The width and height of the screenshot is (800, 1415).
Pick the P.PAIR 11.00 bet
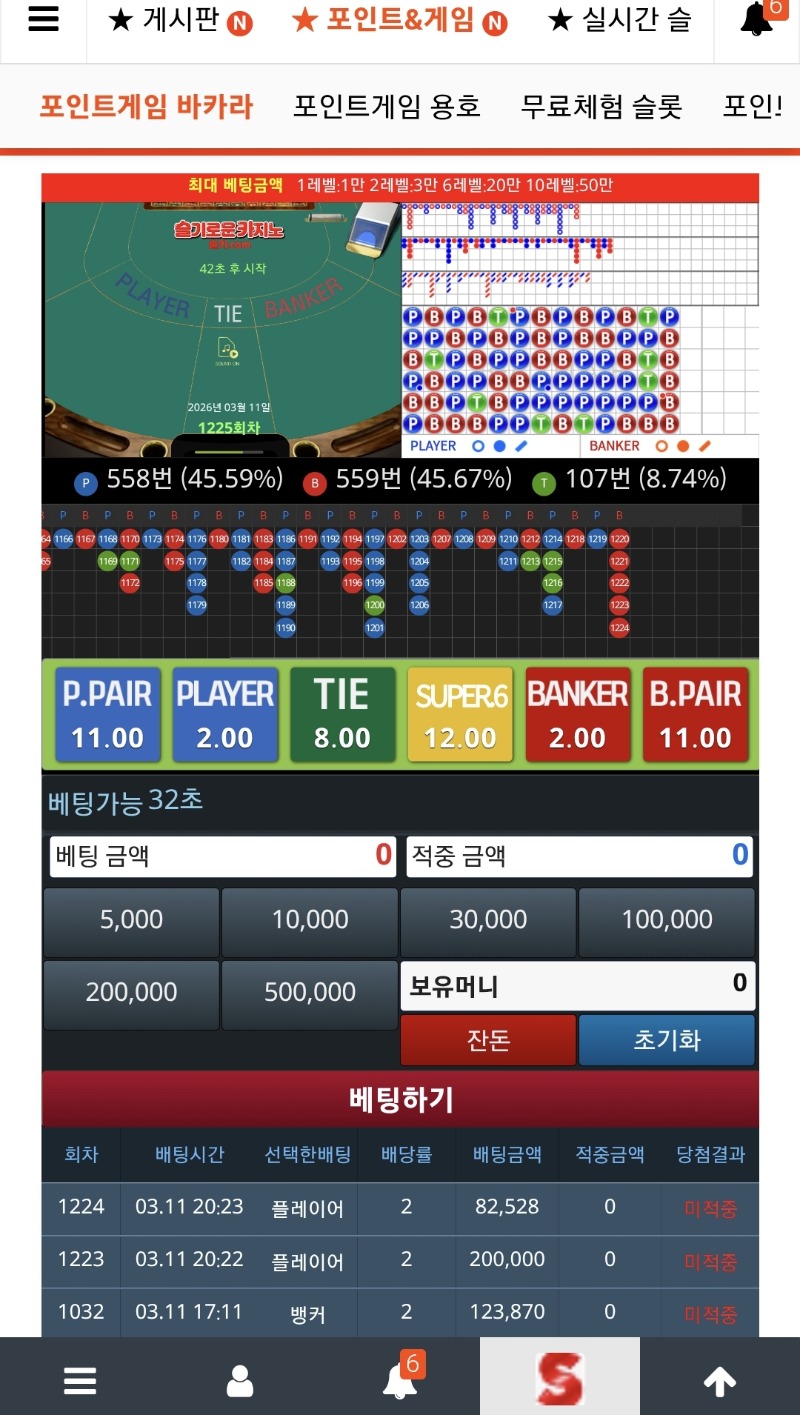(107, 715)
